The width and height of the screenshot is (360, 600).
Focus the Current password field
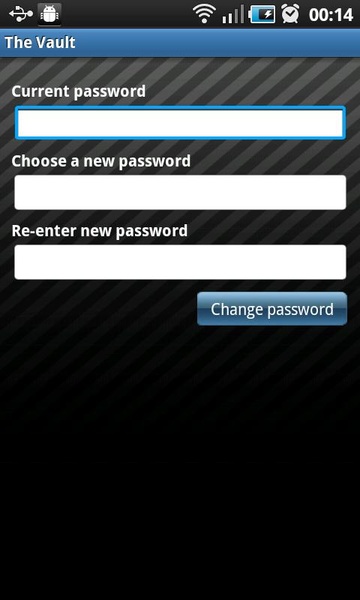click(180, 123)
